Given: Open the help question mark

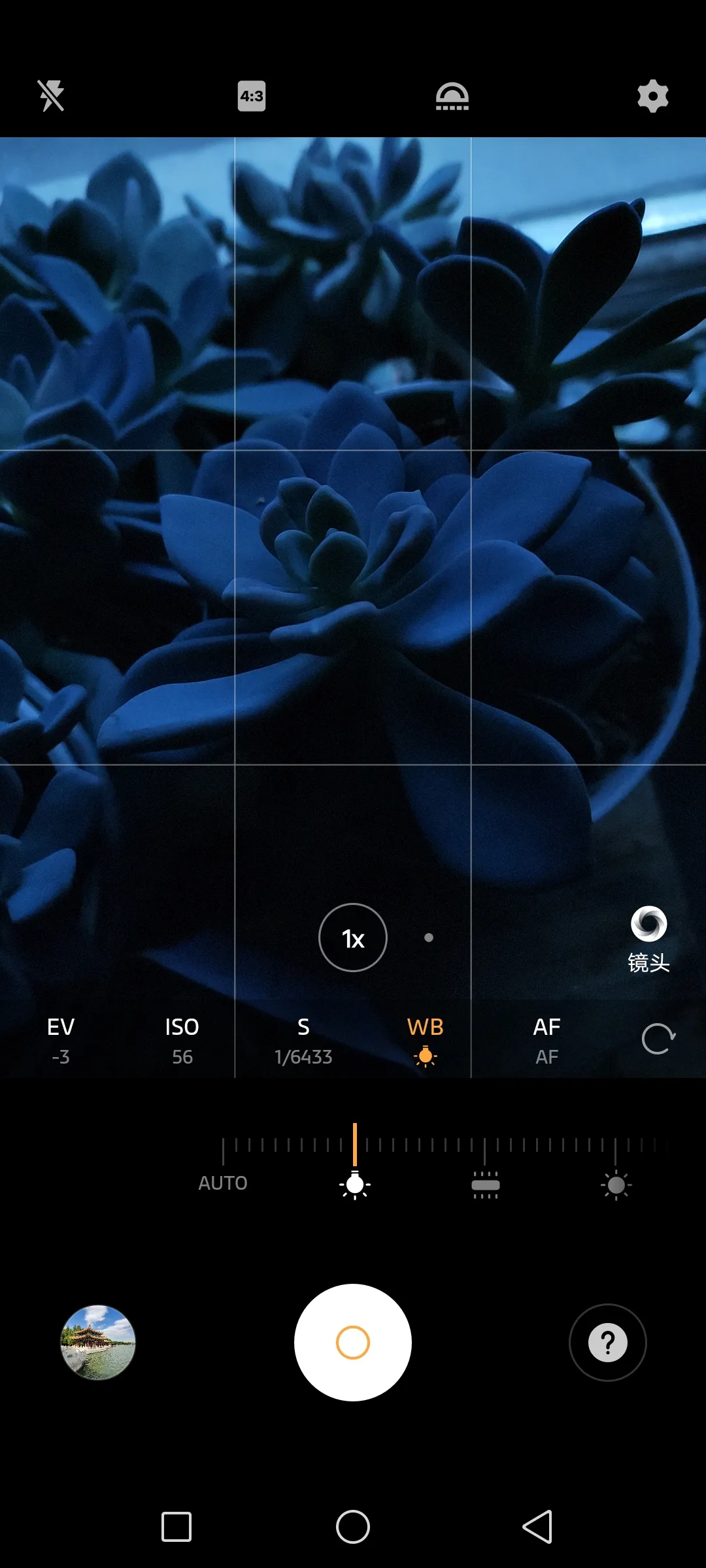Looking at the screenshot, I should click(608, 1343).
